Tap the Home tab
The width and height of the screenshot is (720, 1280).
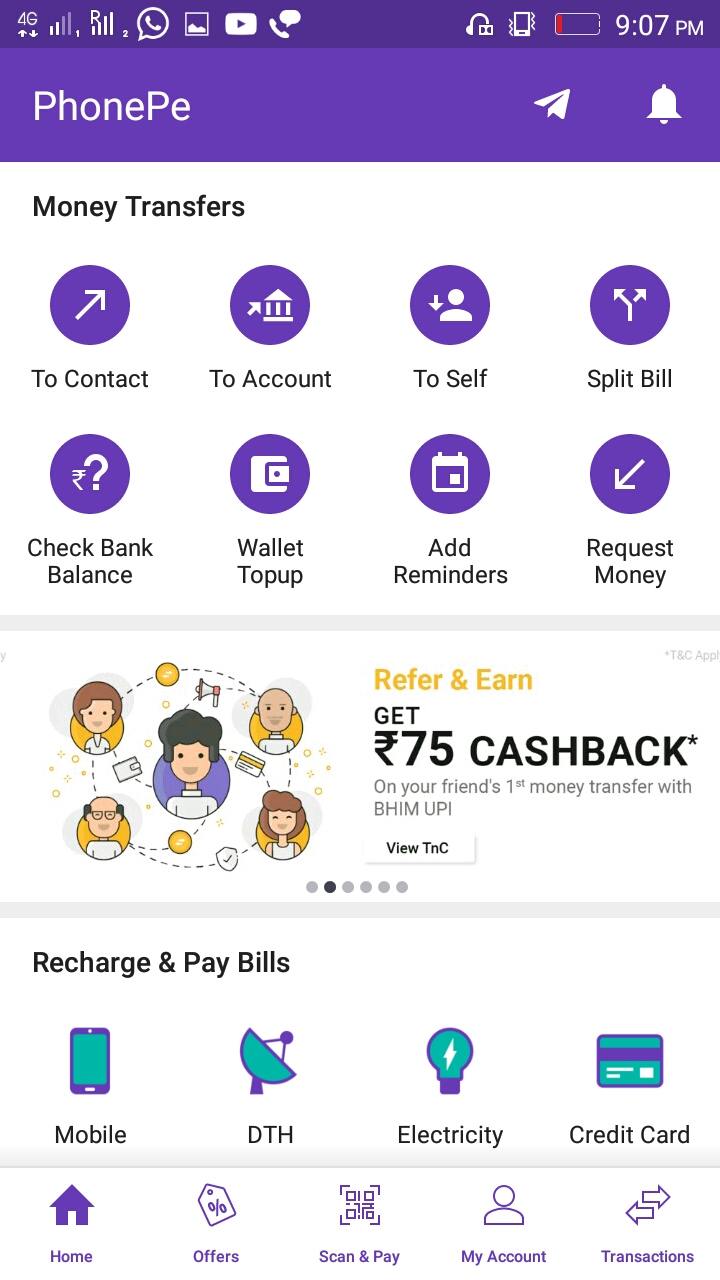[72, 1223]
